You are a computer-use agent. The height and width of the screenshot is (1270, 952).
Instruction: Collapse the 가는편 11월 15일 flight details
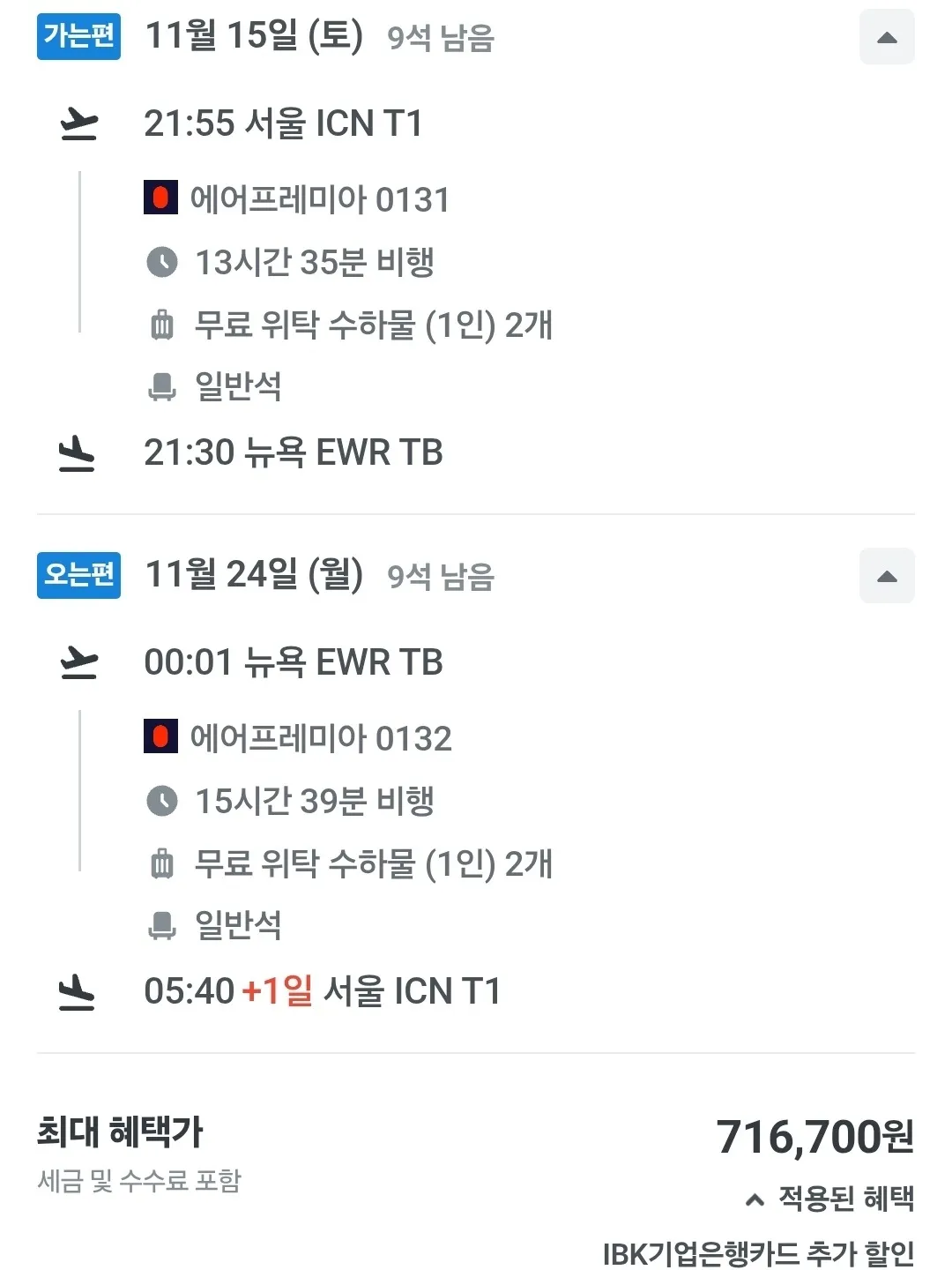pos(887,36)
